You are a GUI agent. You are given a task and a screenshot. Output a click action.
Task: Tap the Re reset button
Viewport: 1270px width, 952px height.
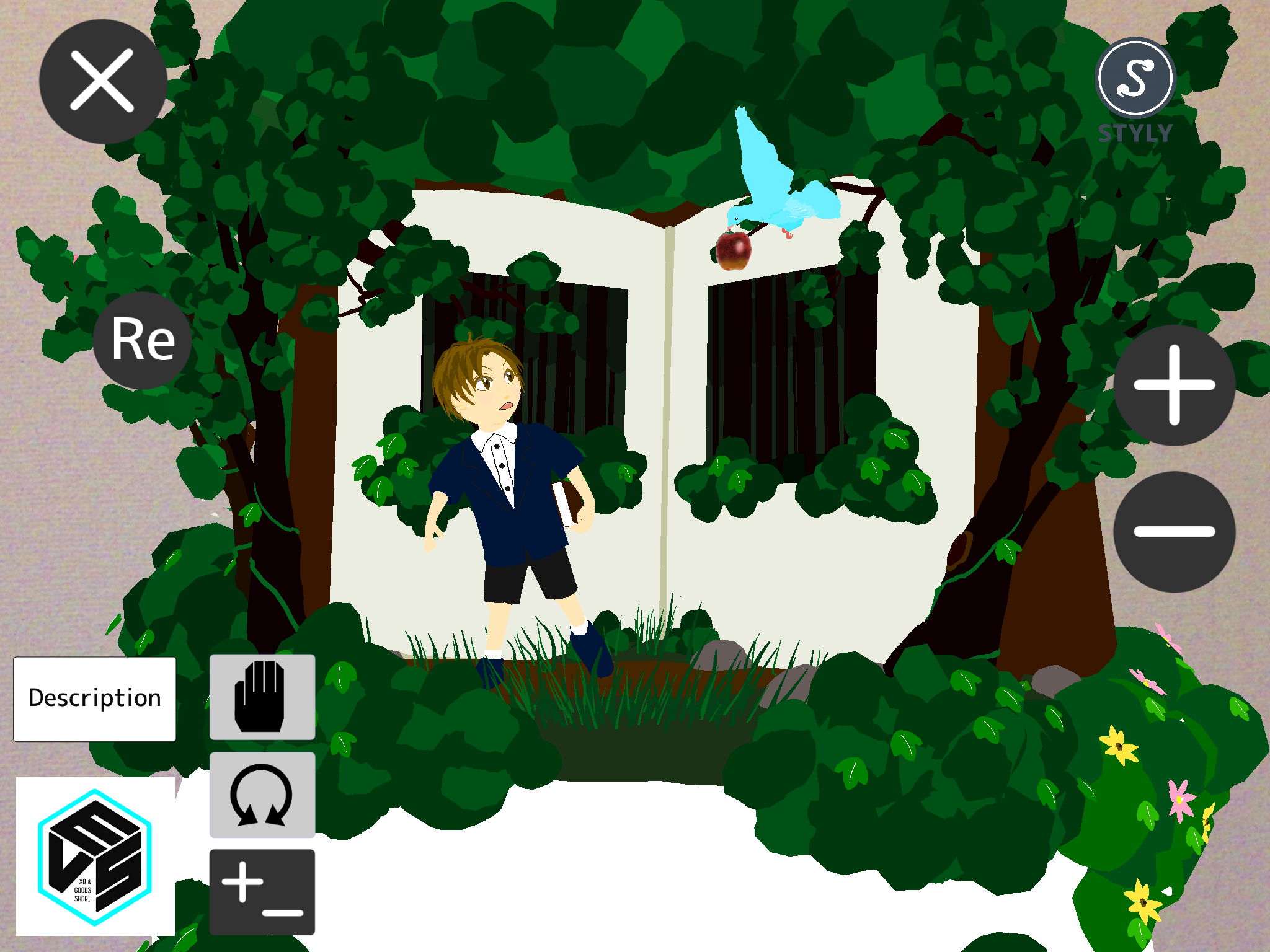tap(143, 340)
